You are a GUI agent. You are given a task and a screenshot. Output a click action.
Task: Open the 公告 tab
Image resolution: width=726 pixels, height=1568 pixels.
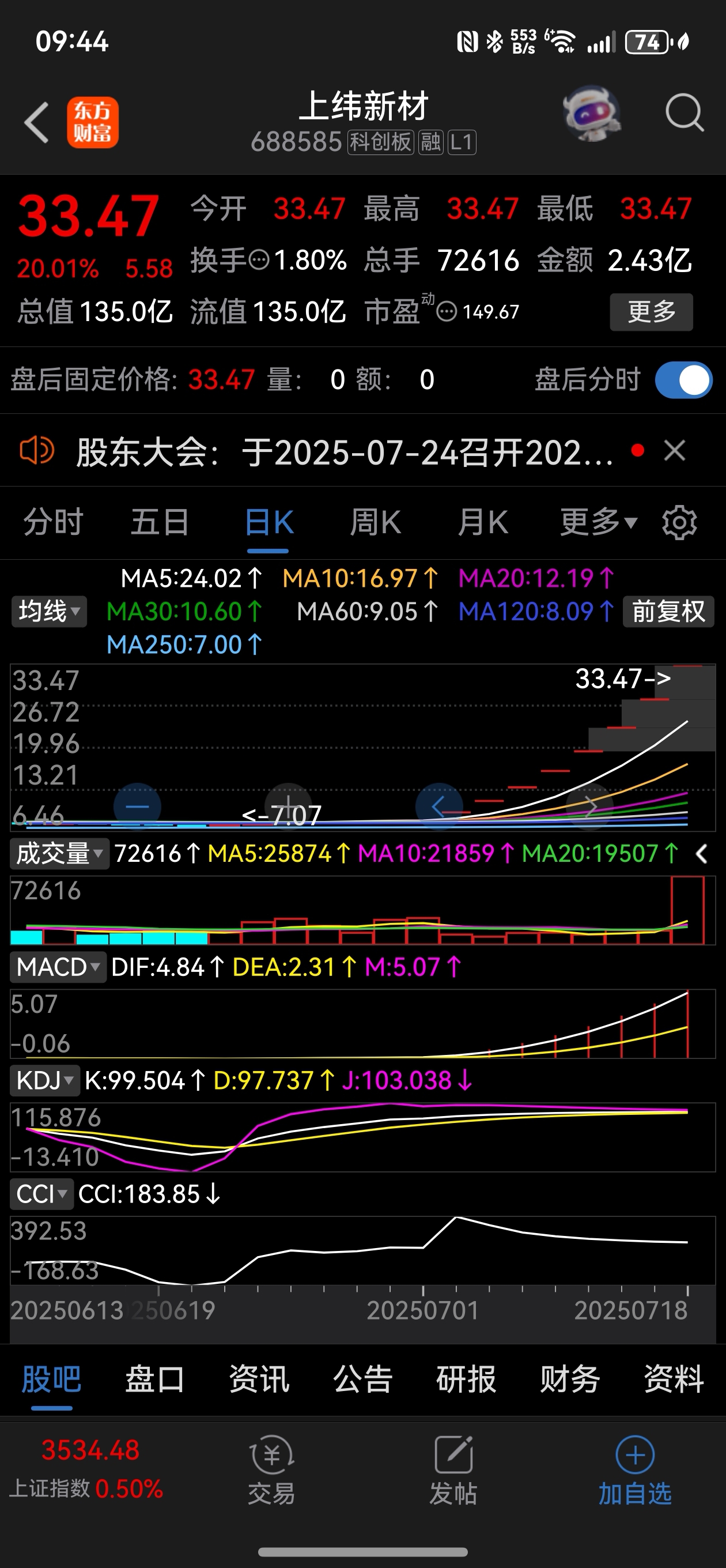pos(362,1379)
